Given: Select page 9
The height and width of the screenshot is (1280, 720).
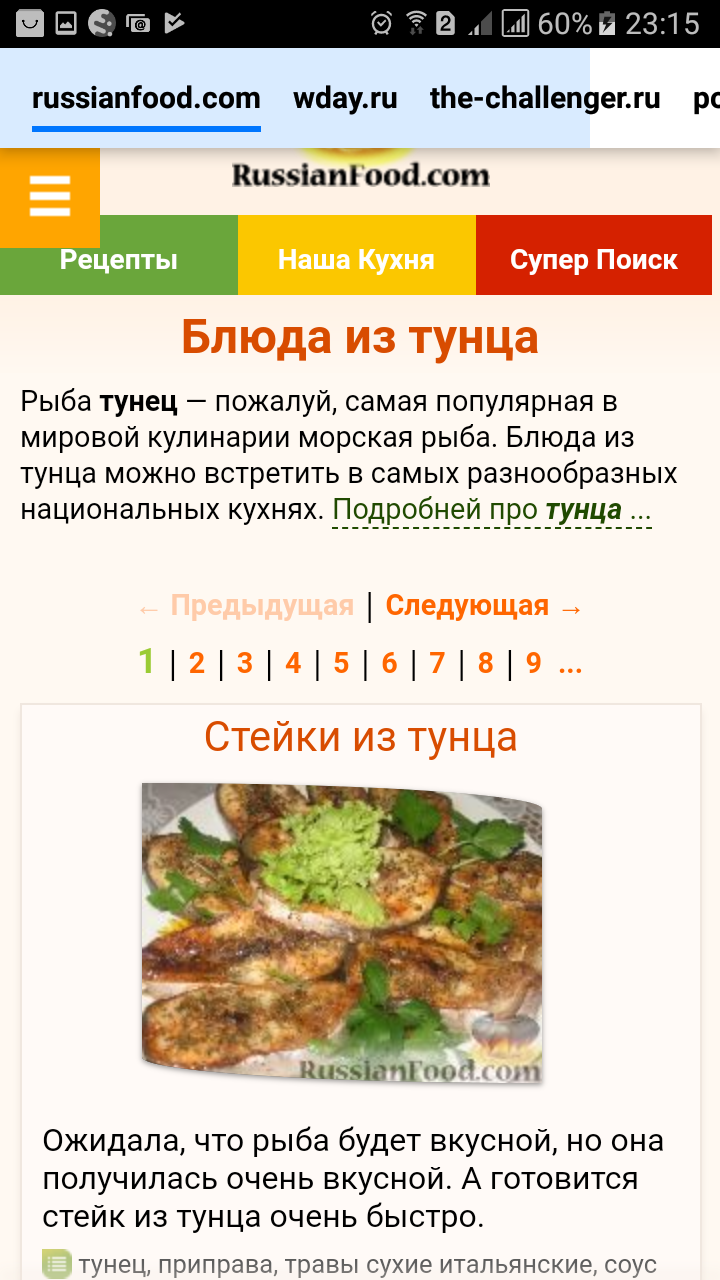Looking at the screenshot, I should point(534,663).
